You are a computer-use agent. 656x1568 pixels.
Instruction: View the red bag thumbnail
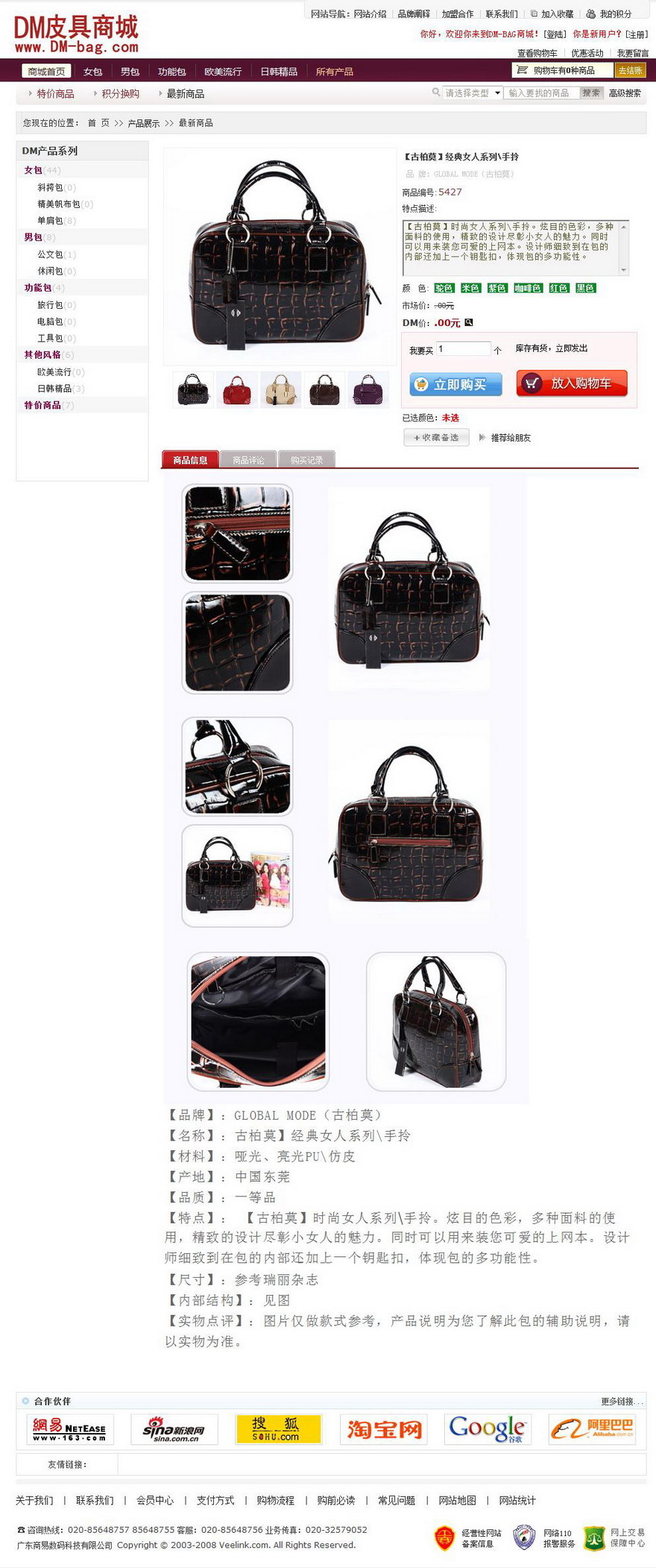pos(236,389)
